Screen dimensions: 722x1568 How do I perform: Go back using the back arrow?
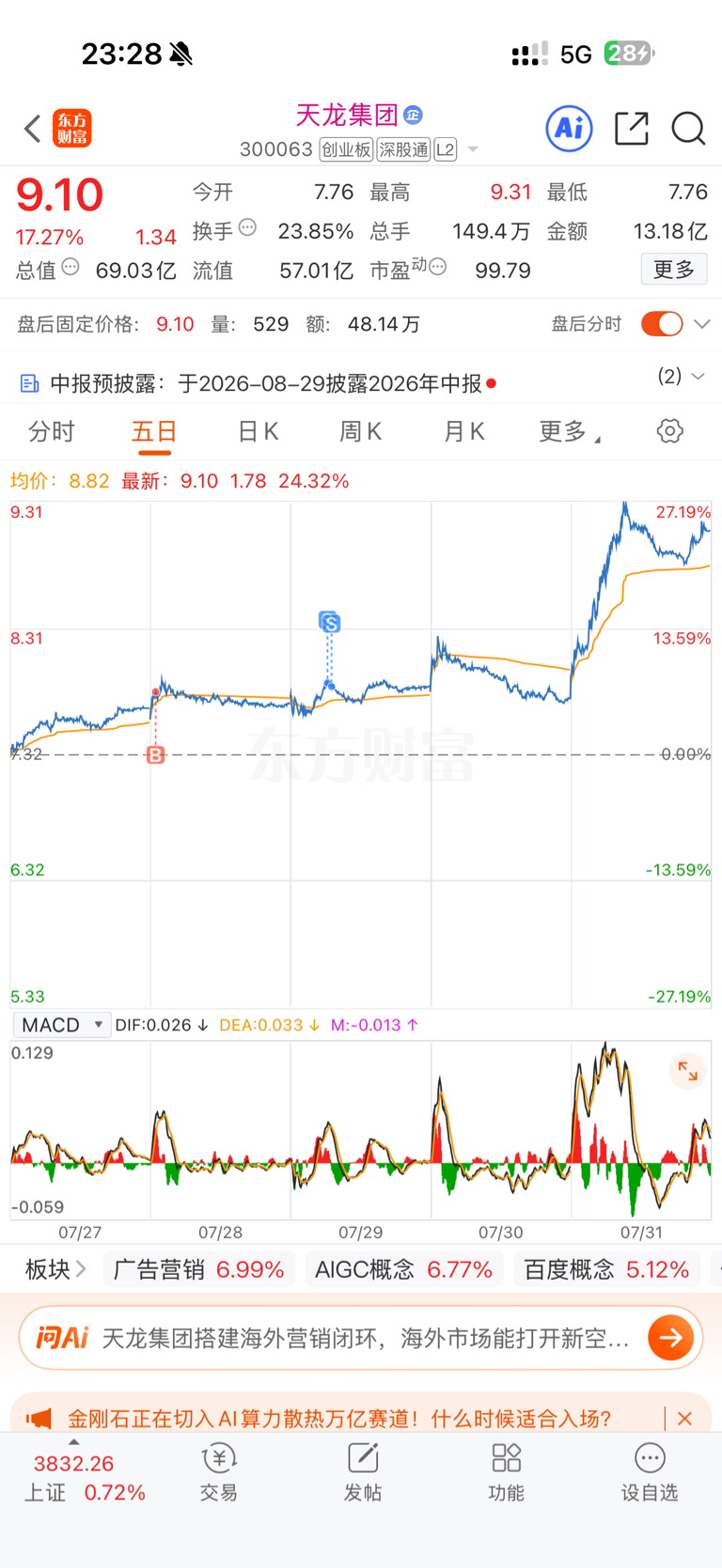(33, 129)
